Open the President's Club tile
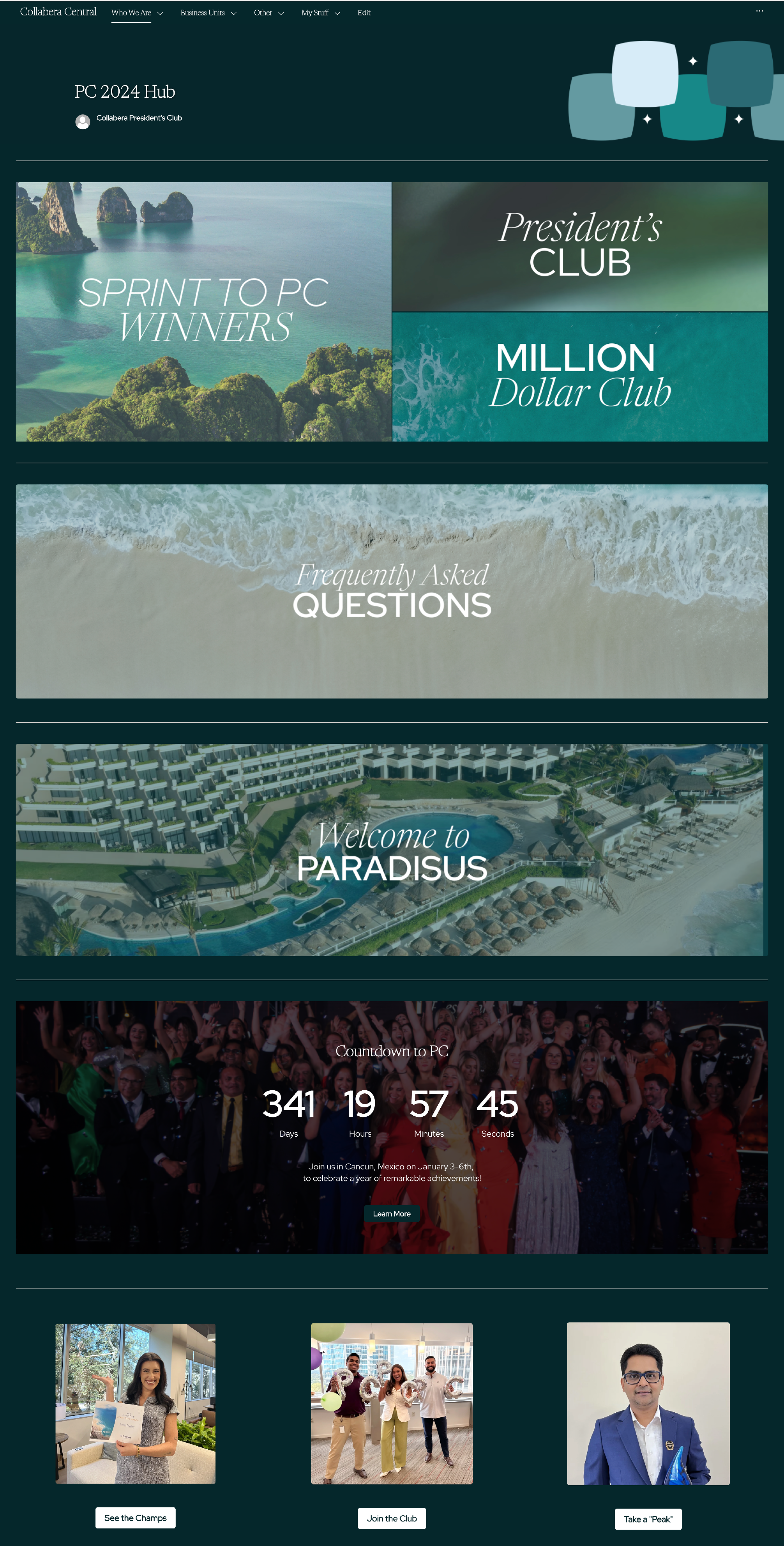 580,247
